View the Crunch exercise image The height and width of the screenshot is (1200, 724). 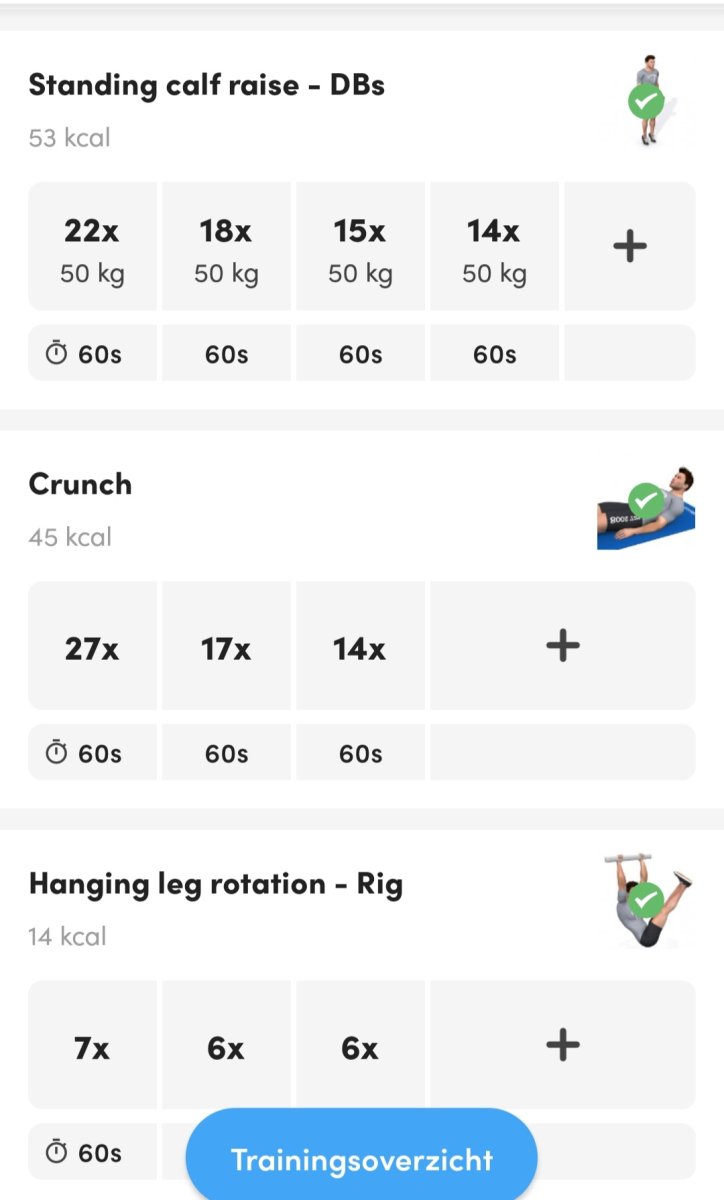[x=645, y=507]
